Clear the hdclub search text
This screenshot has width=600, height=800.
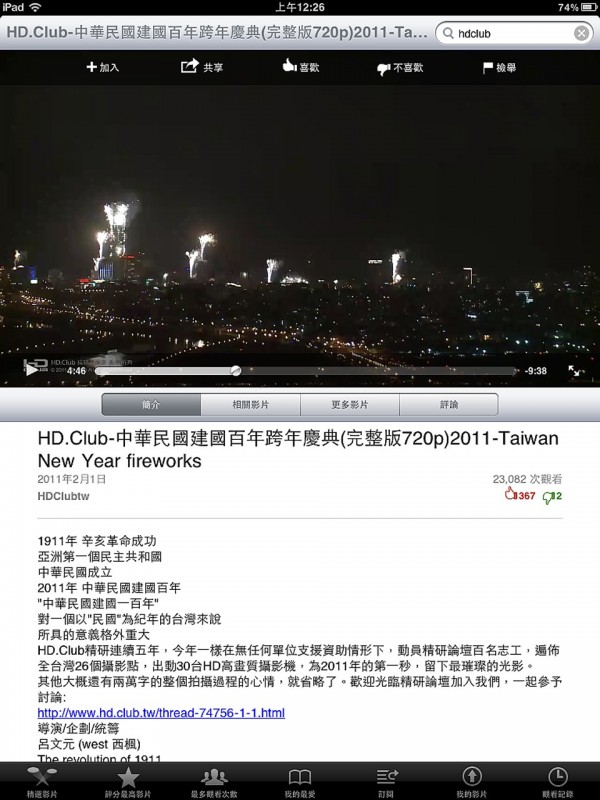[581, 34]
